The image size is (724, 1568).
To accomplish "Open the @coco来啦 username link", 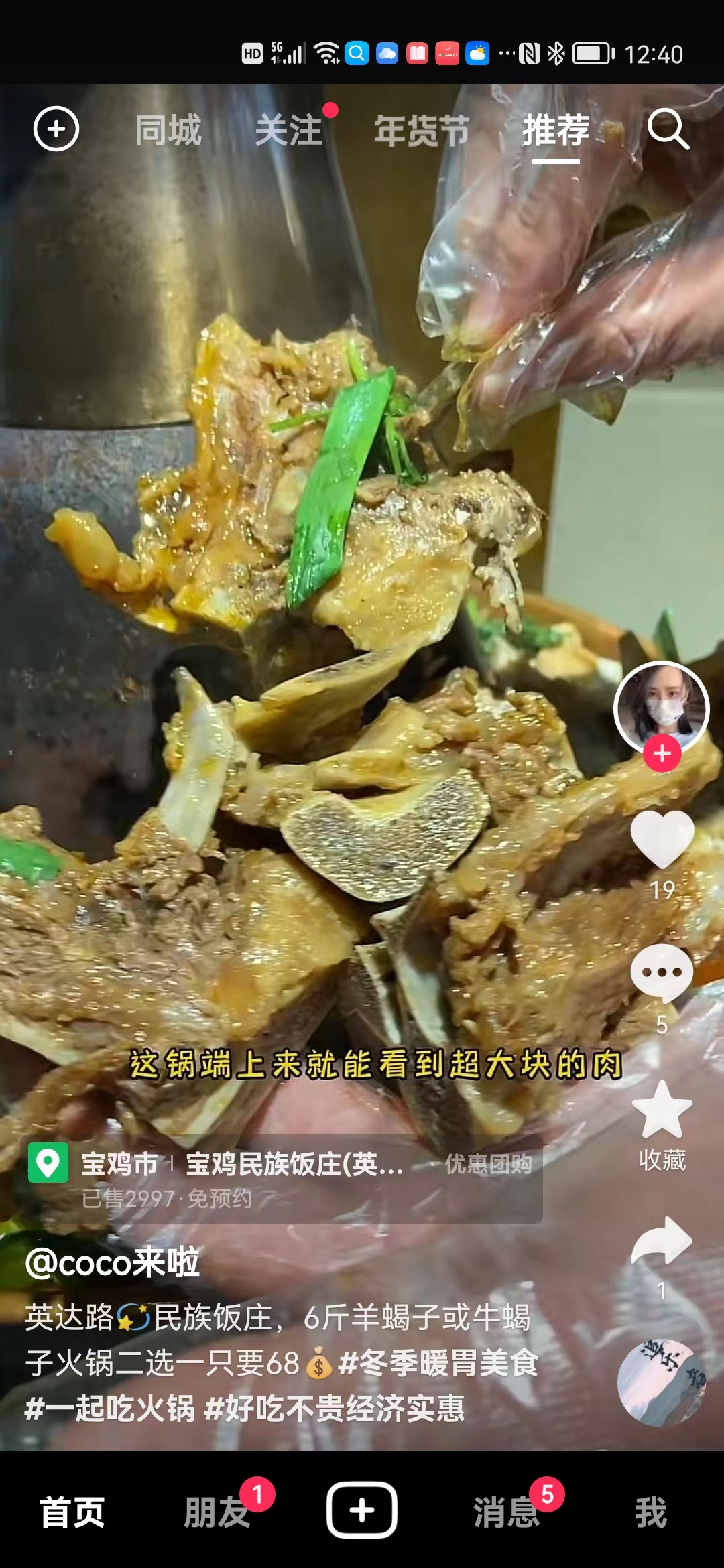I will tap(113, 1263).
